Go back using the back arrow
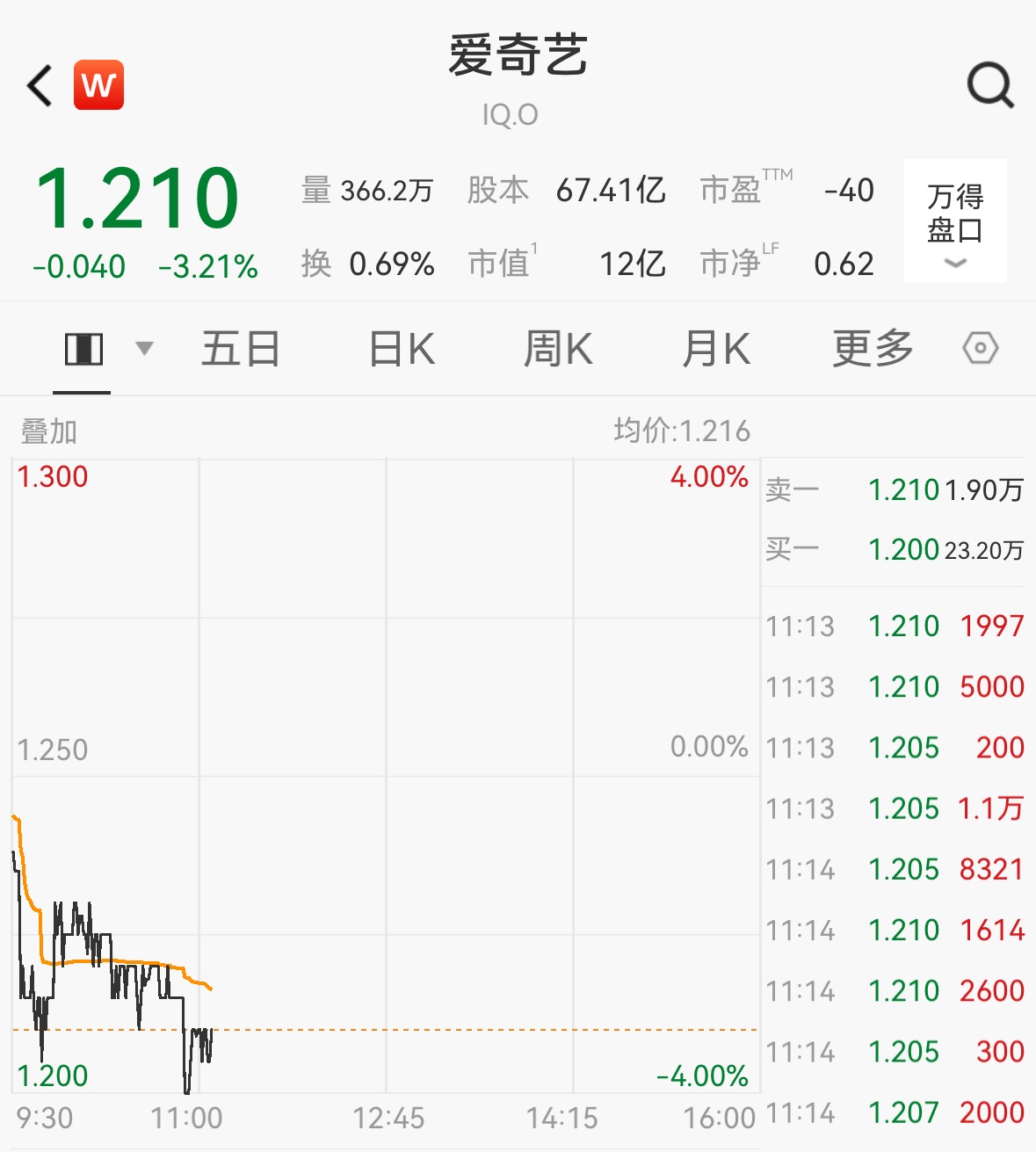Screen dimensions: 1036x1152 pos(40,86)
